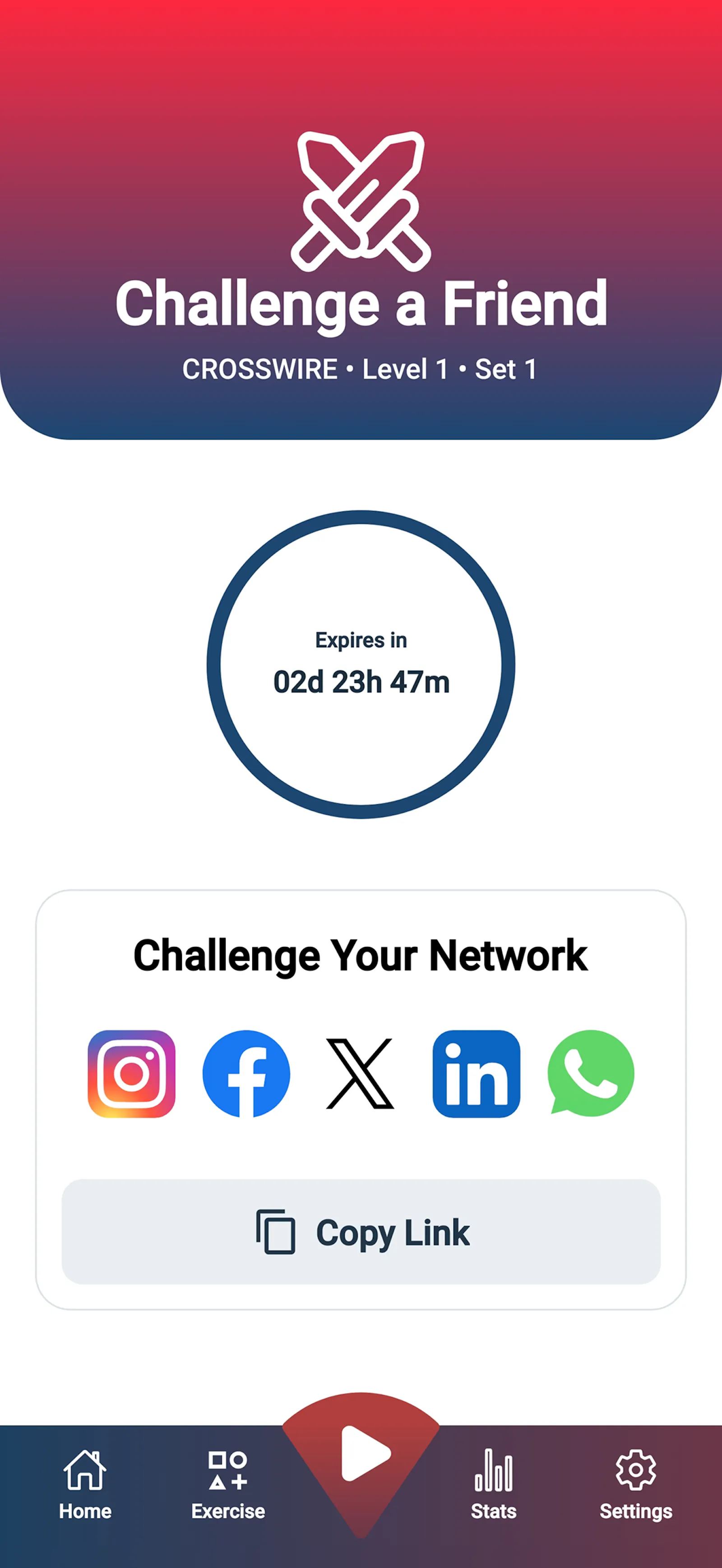Switch to the Exercise tab
This screenshot has width=722, height=1568.
(228, 1484)
